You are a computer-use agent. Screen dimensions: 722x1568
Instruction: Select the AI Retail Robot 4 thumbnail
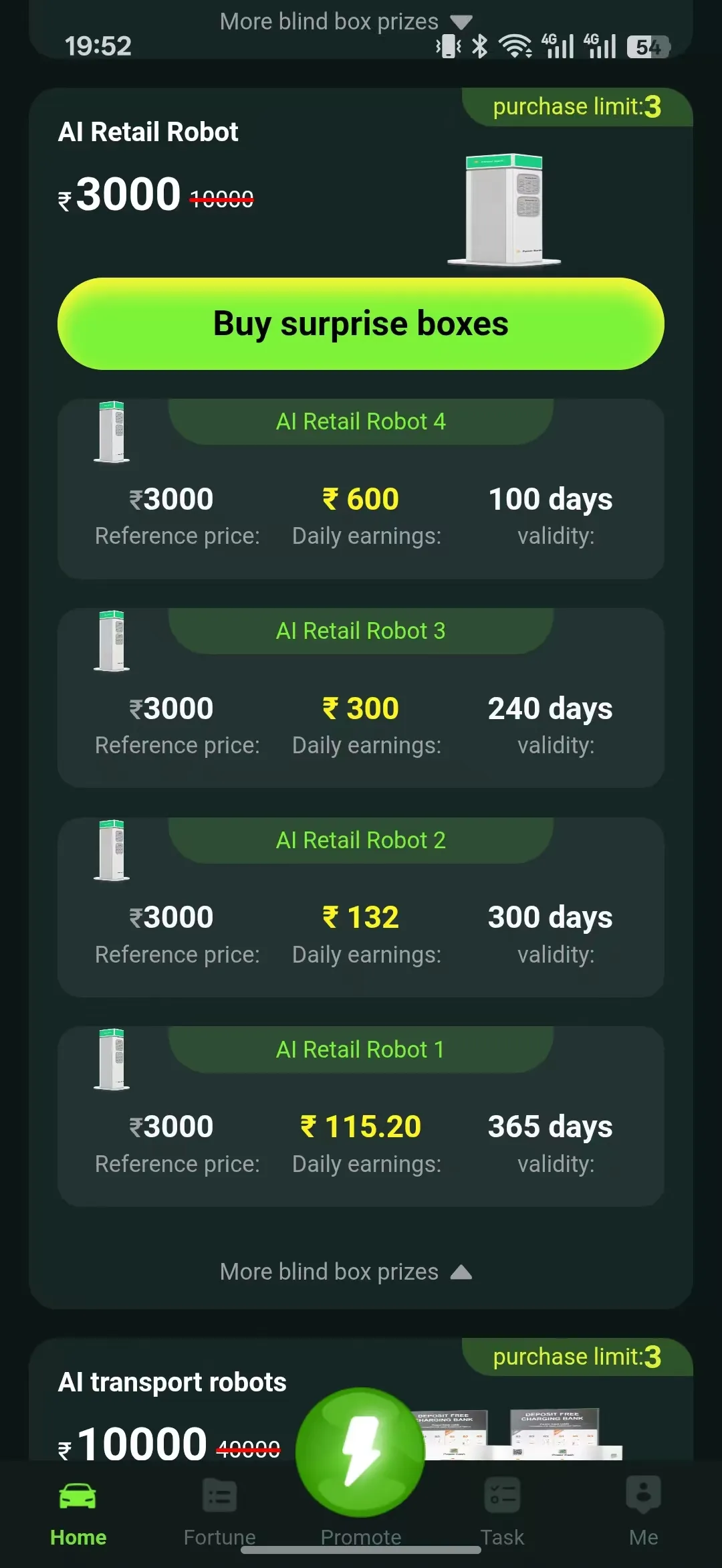pos(112,431)
